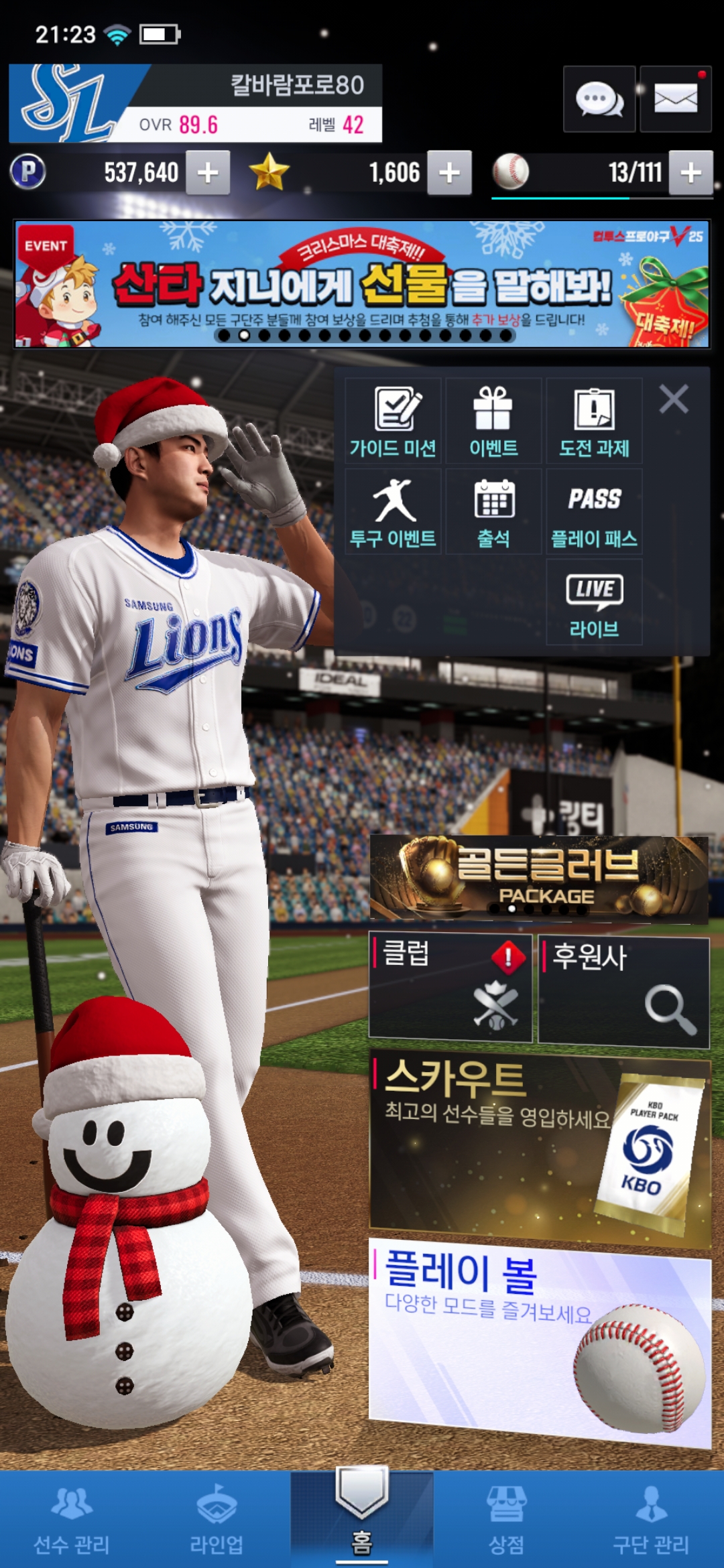Open the 산타 지니 Christmas event banner

click(362, 284)
